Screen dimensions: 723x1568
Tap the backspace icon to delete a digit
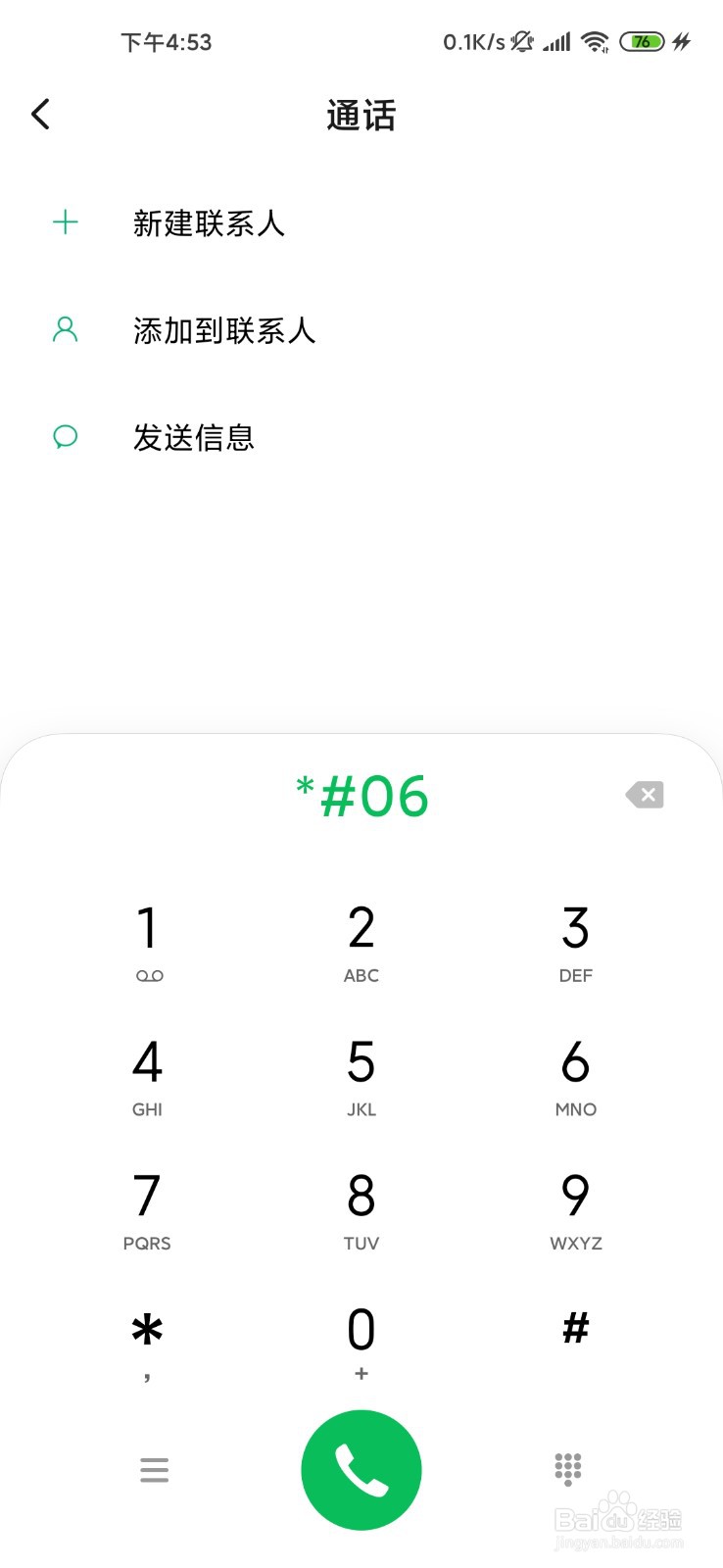(x=644, y=795)
